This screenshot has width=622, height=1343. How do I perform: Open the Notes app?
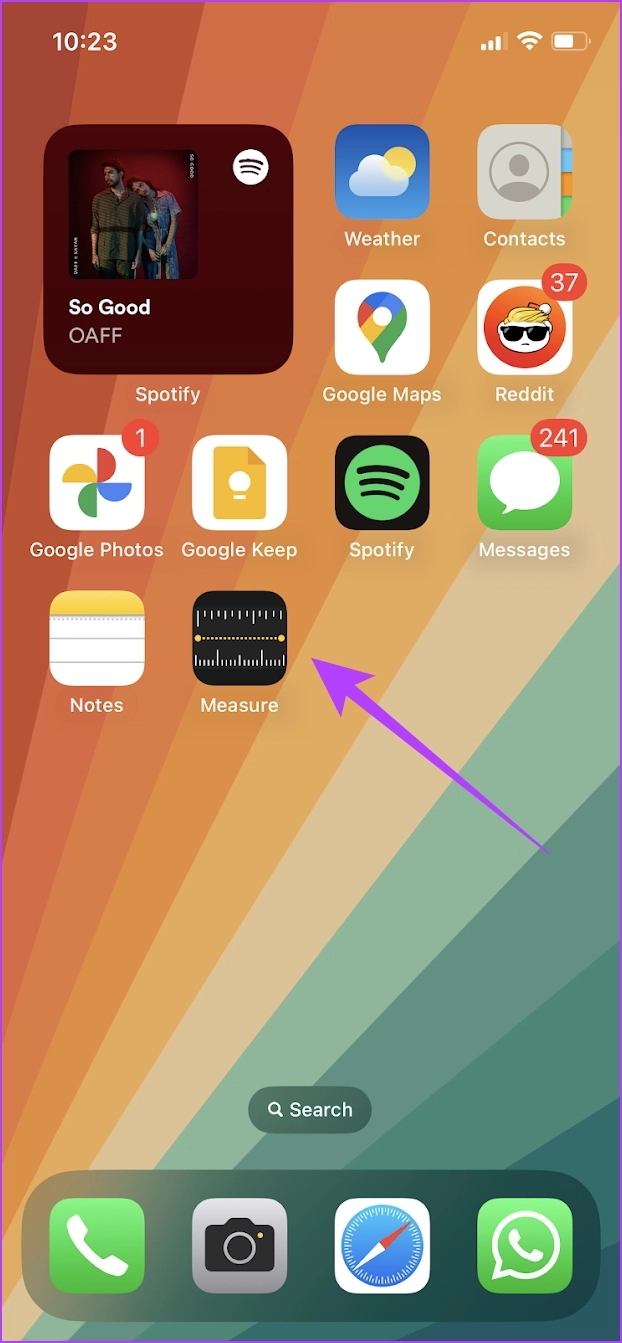click(x=97, y=638)
